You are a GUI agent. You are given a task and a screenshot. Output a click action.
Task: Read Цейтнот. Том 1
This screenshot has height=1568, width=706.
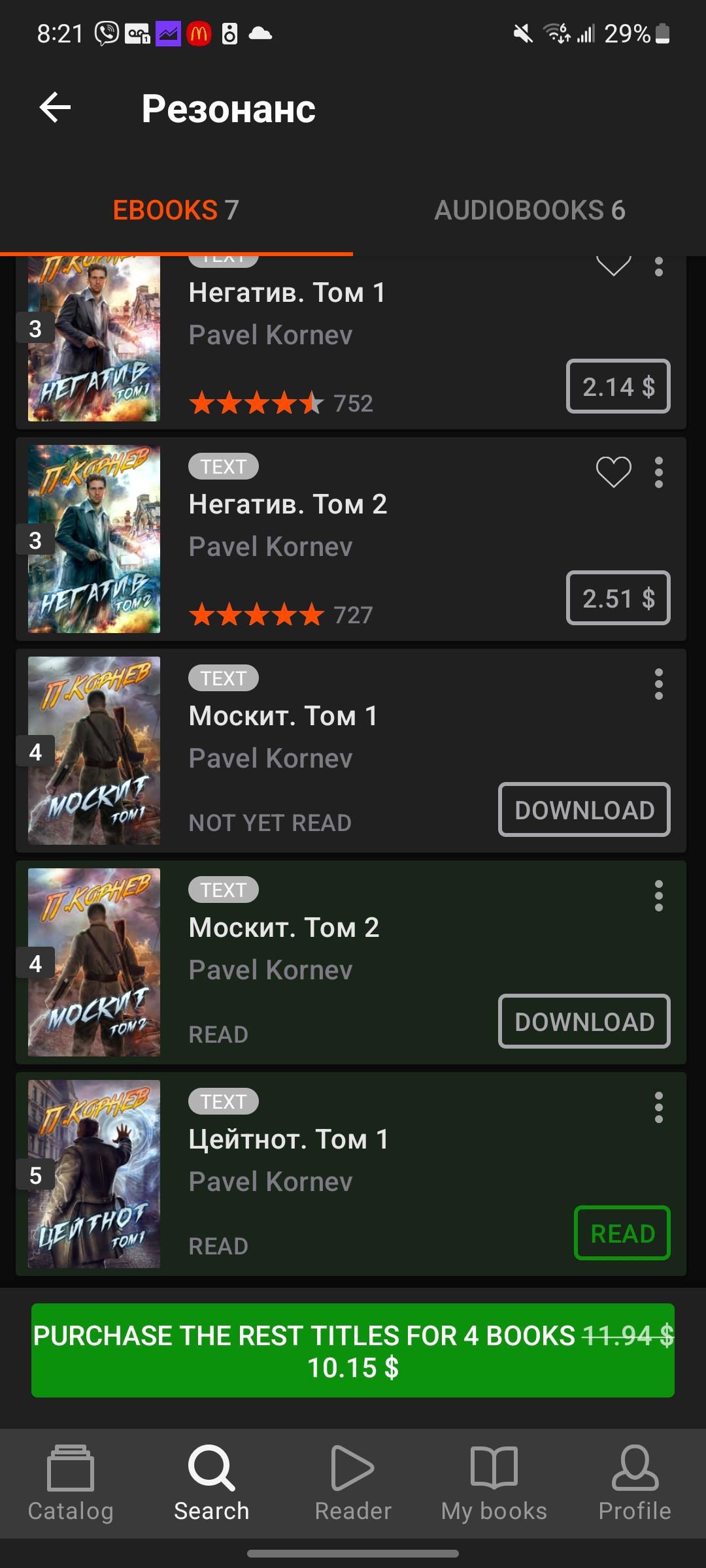click(x=622, y=1233)
